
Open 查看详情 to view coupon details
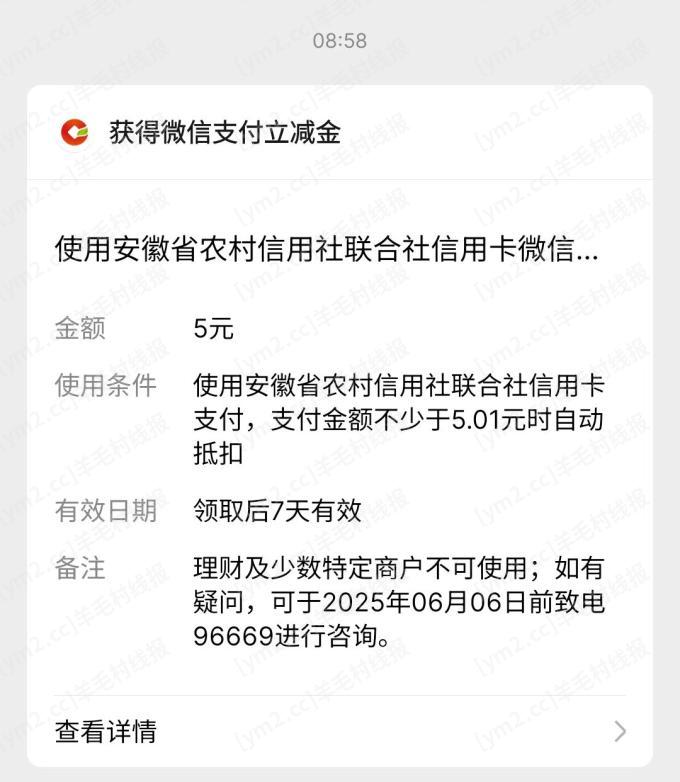coord(340,731)
